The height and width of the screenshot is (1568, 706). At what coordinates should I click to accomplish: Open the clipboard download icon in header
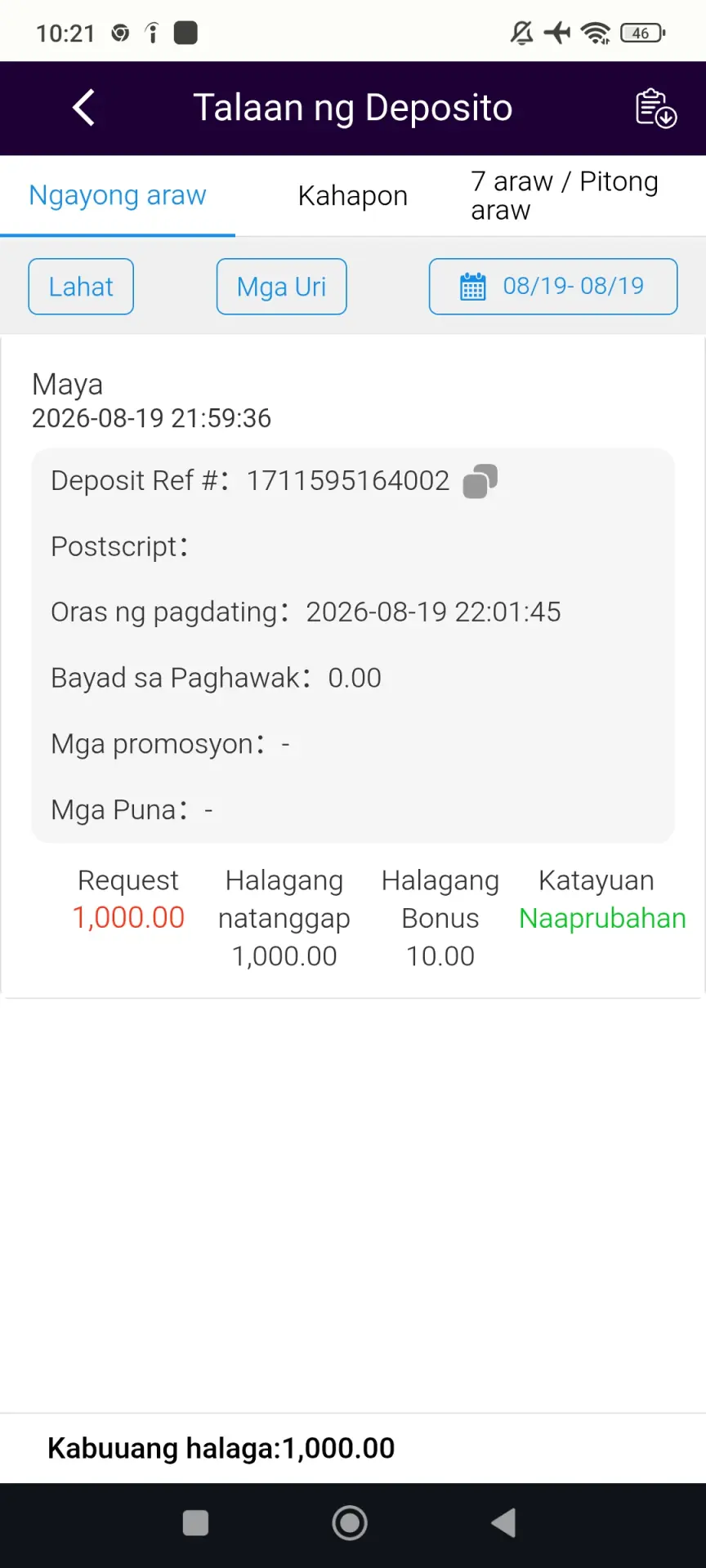(656, 108)
